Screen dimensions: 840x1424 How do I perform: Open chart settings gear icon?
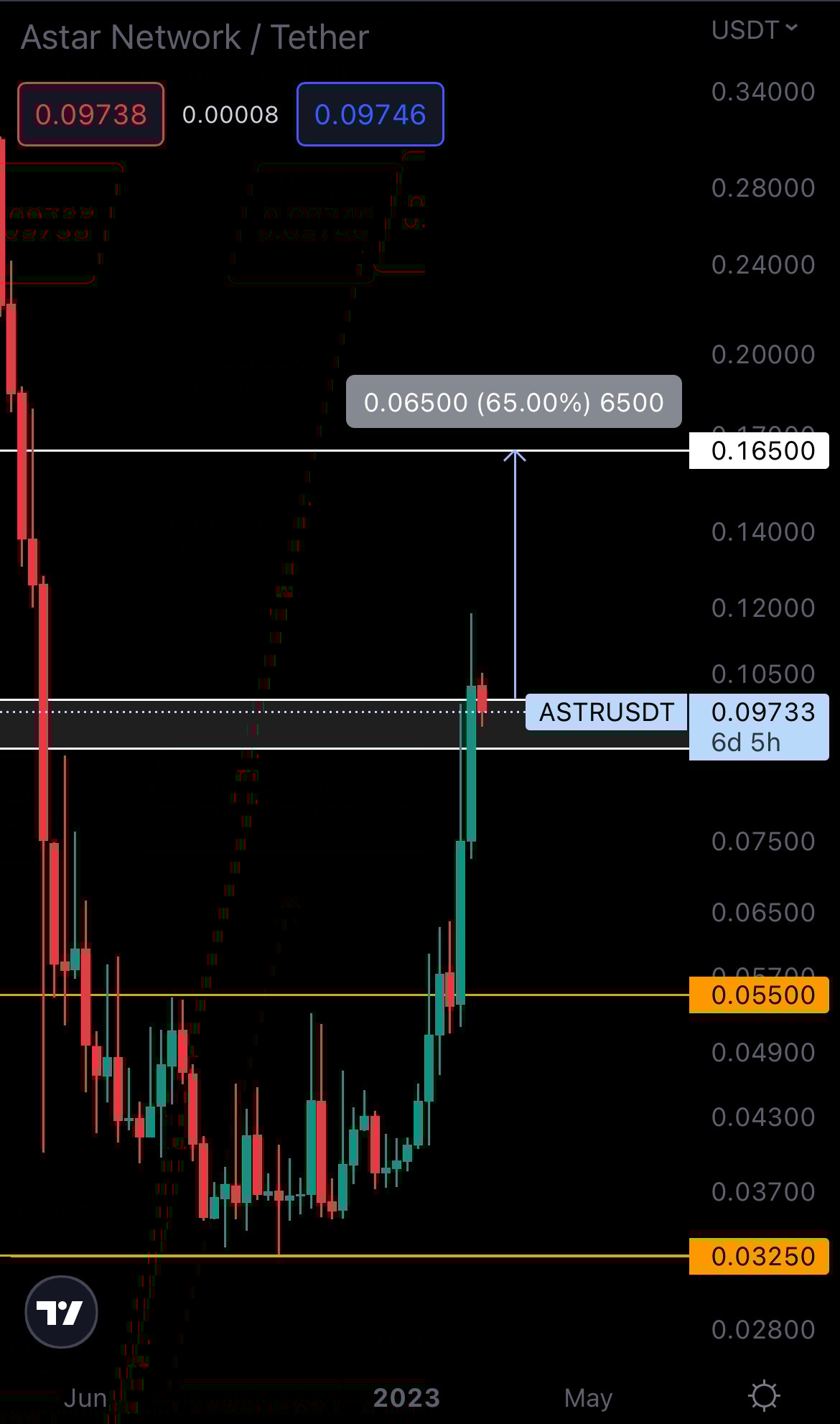[763, 1395]
